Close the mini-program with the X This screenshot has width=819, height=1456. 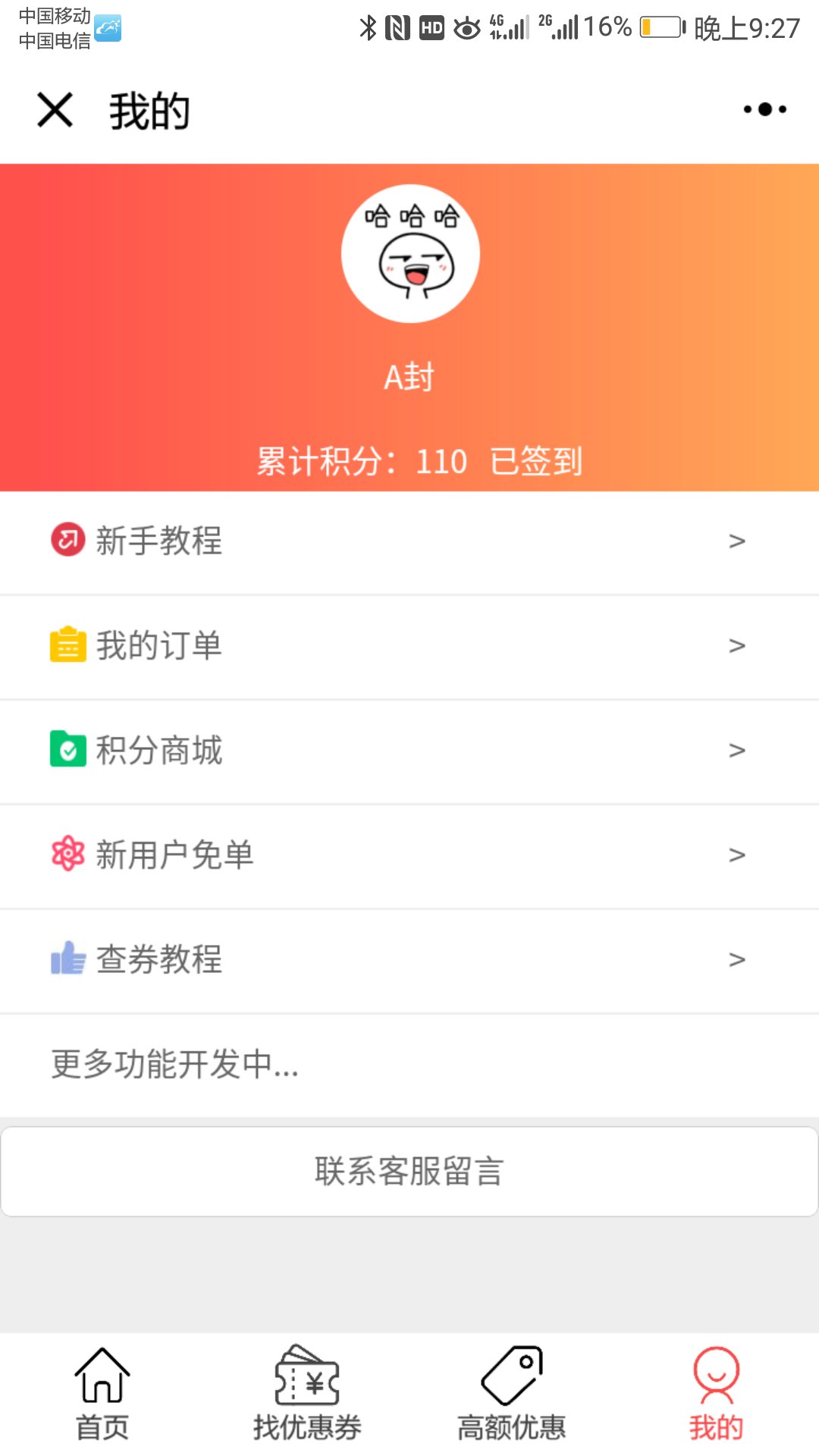pos(55,109)
